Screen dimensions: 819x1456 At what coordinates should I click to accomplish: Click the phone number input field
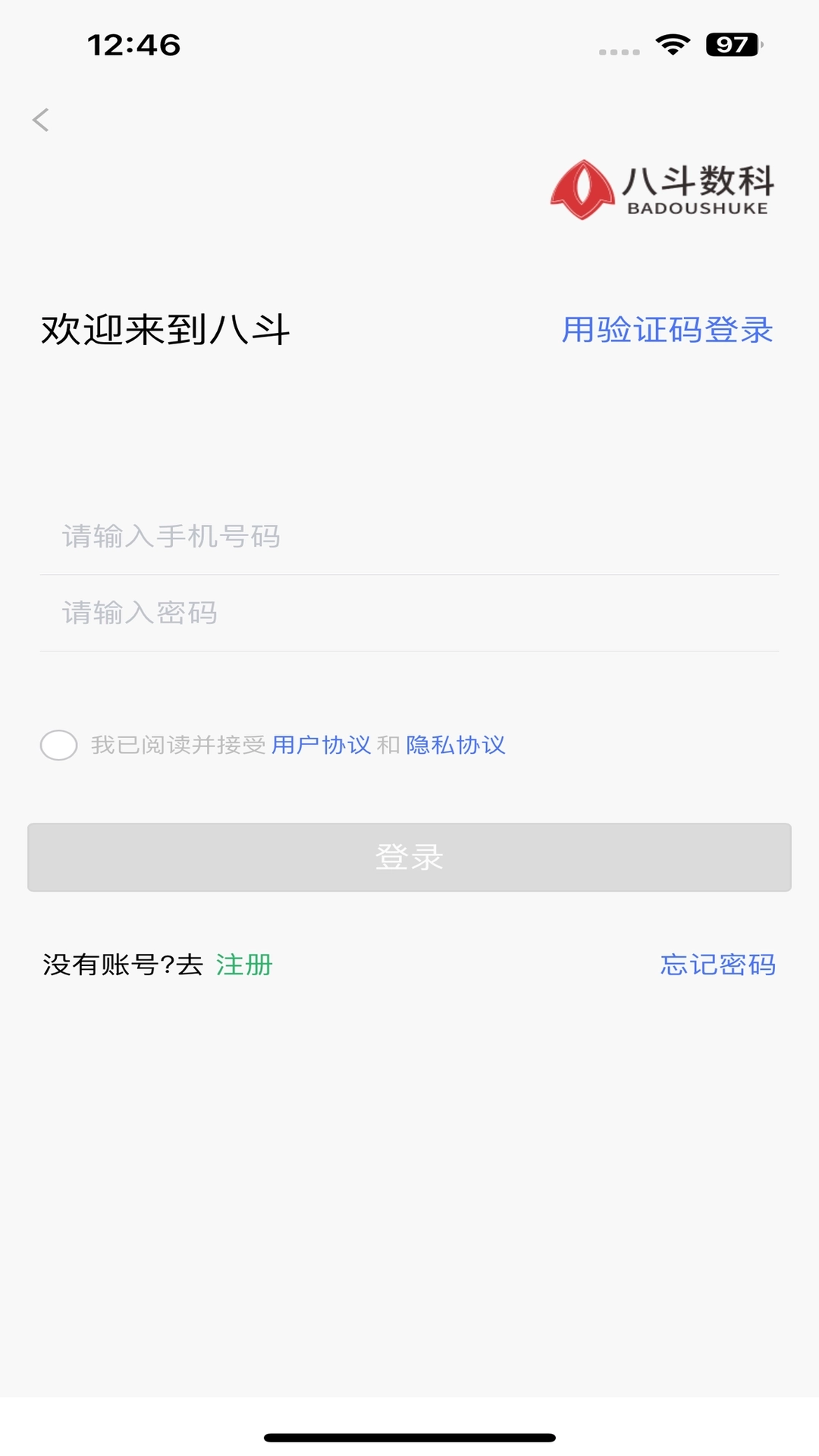click(x=409, y=535)
